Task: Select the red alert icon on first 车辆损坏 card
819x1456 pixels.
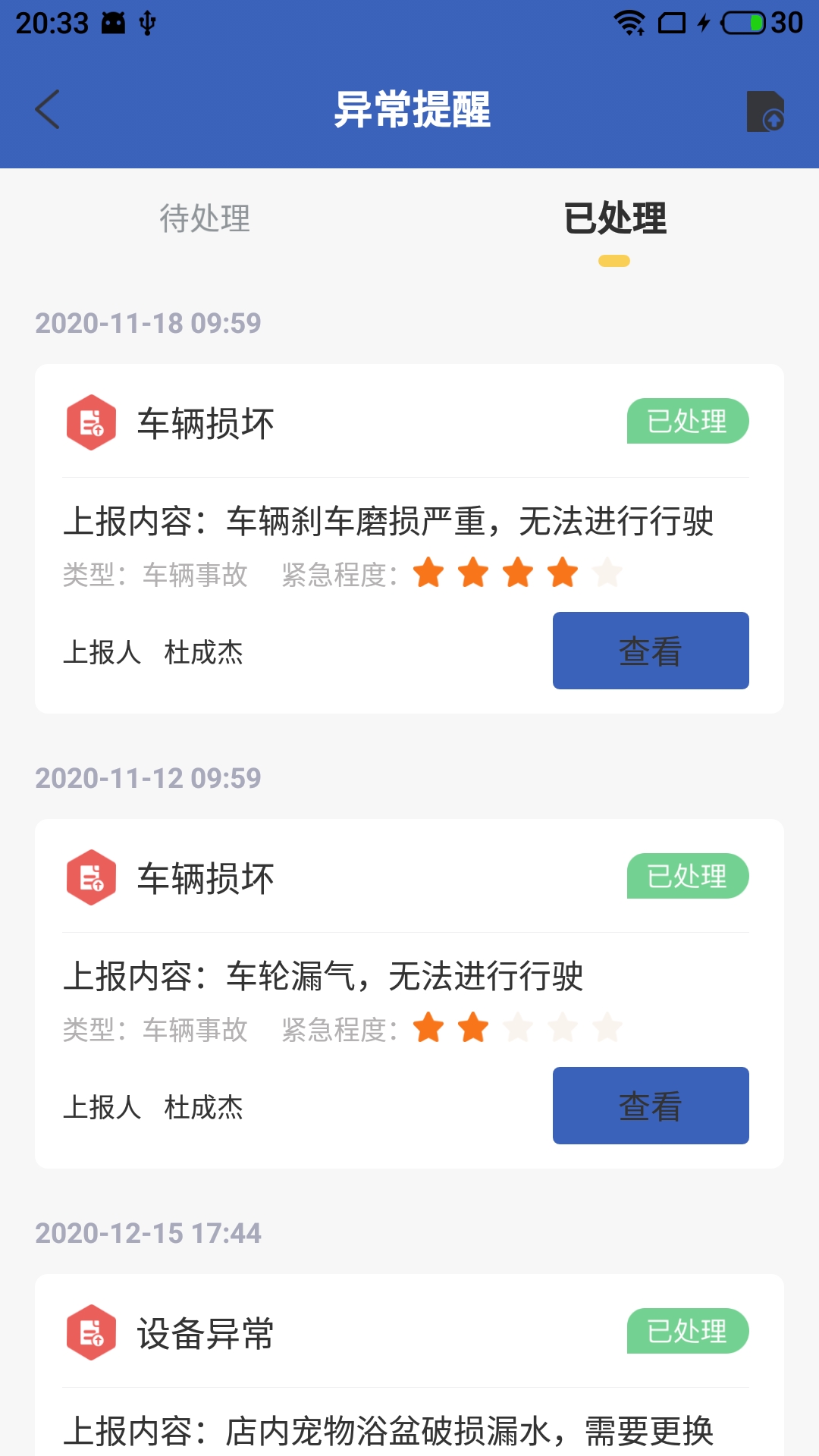Action: click(91, 422)
